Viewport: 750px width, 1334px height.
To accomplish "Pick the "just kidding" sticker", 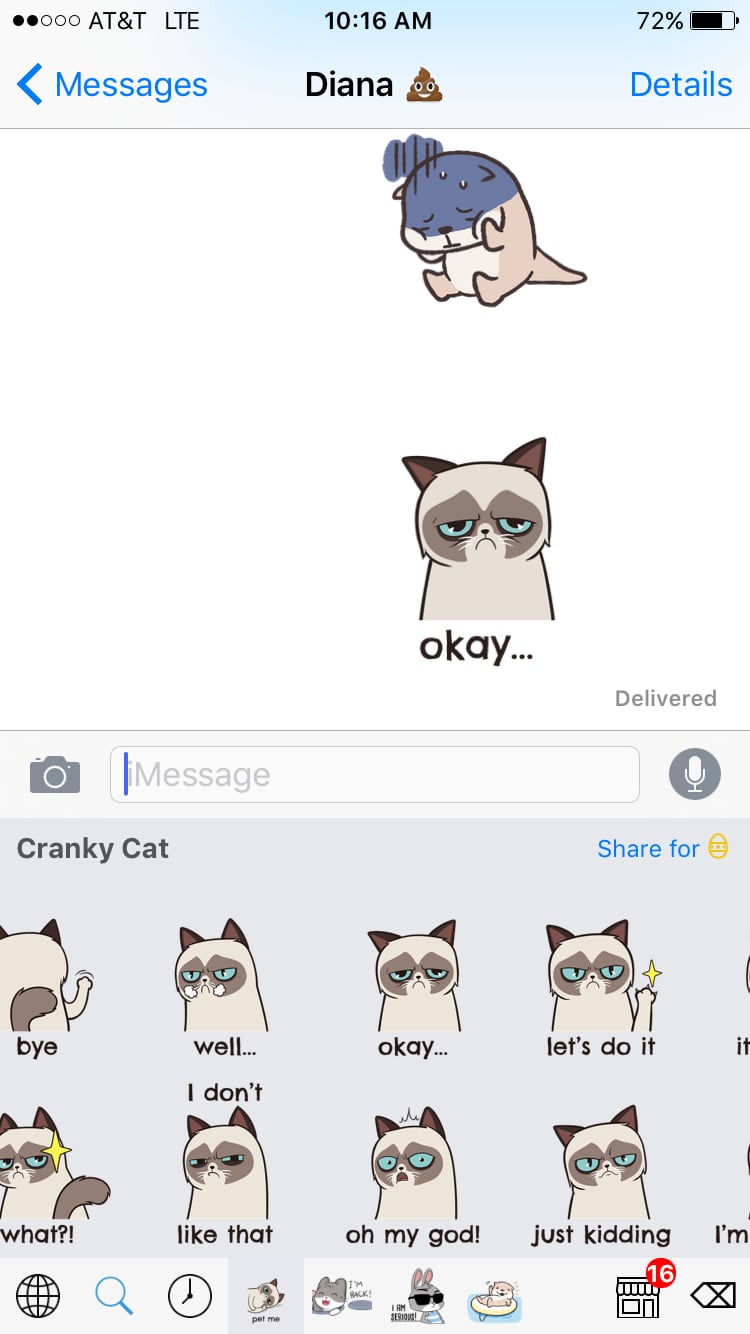I will [x=601, y=1175].
